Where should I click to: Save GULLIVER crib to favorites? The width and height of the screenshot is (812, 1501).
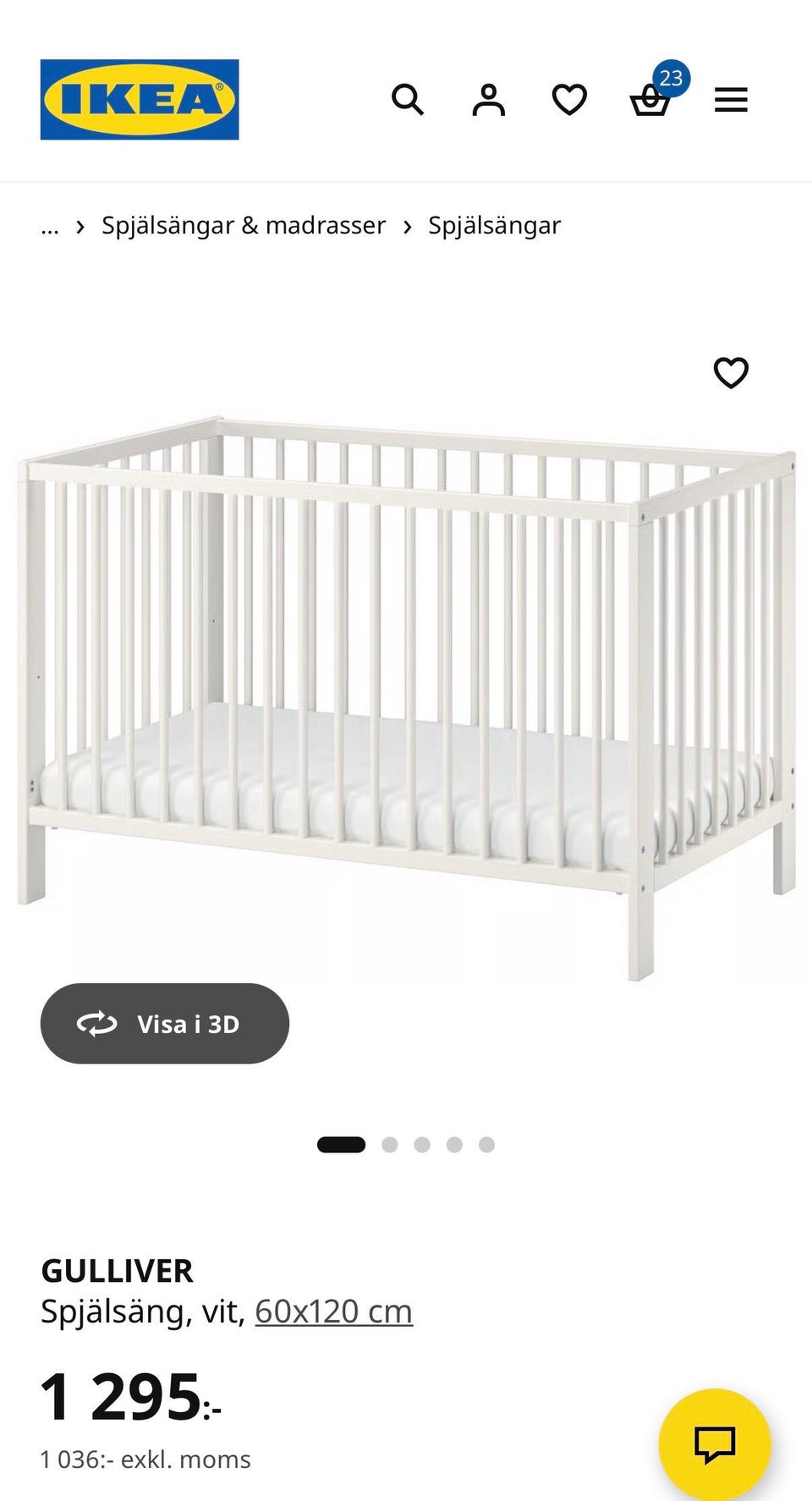[731, 372]
